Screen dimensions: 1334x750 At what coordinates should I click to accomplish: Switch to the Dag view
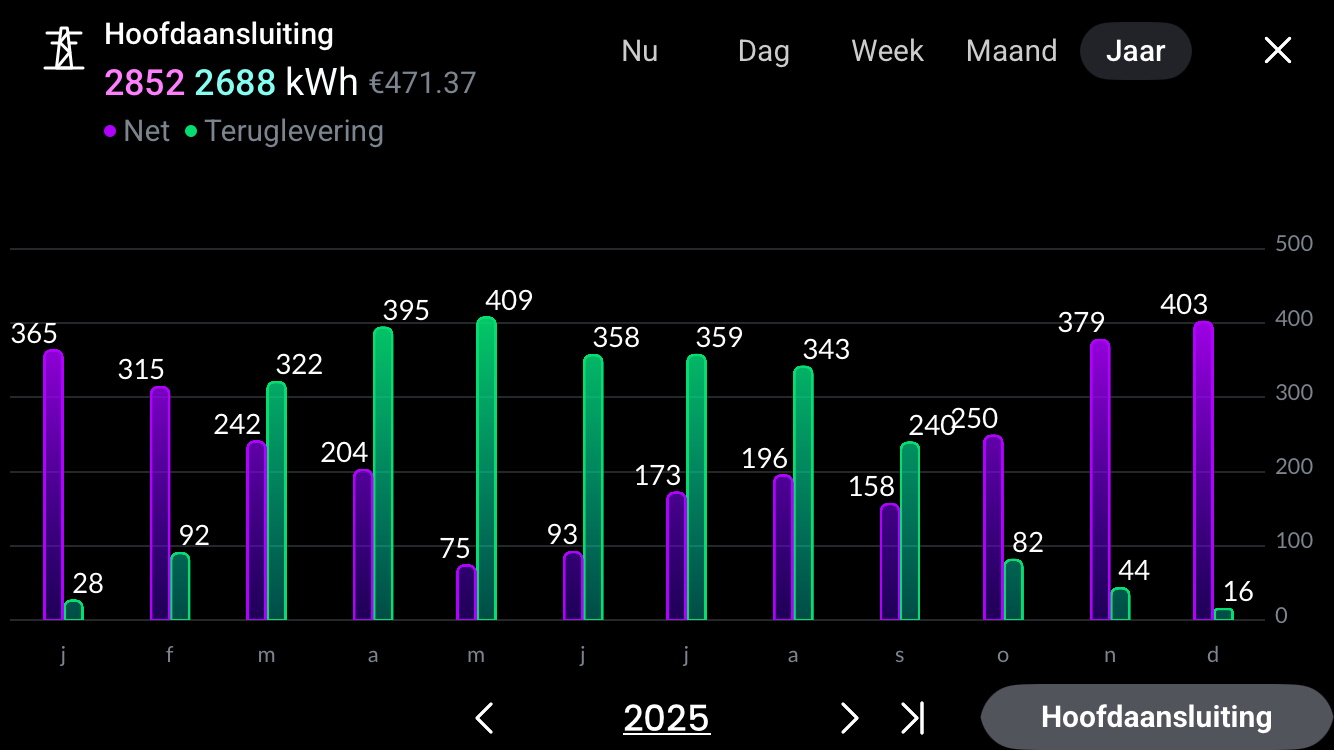(763, 51)
